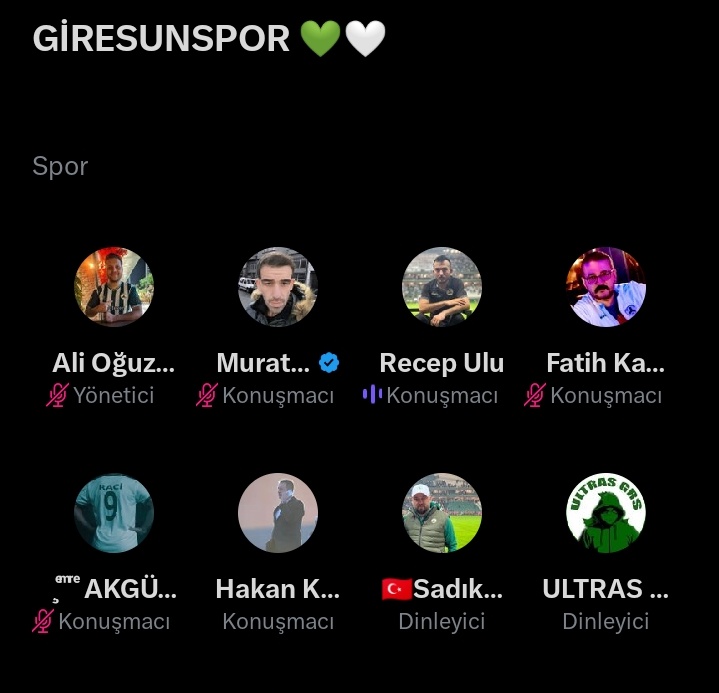Viewport: 719px width, 693px height.
Task: Tap Recep Ulu's avatar
Action: click(442, 287)
